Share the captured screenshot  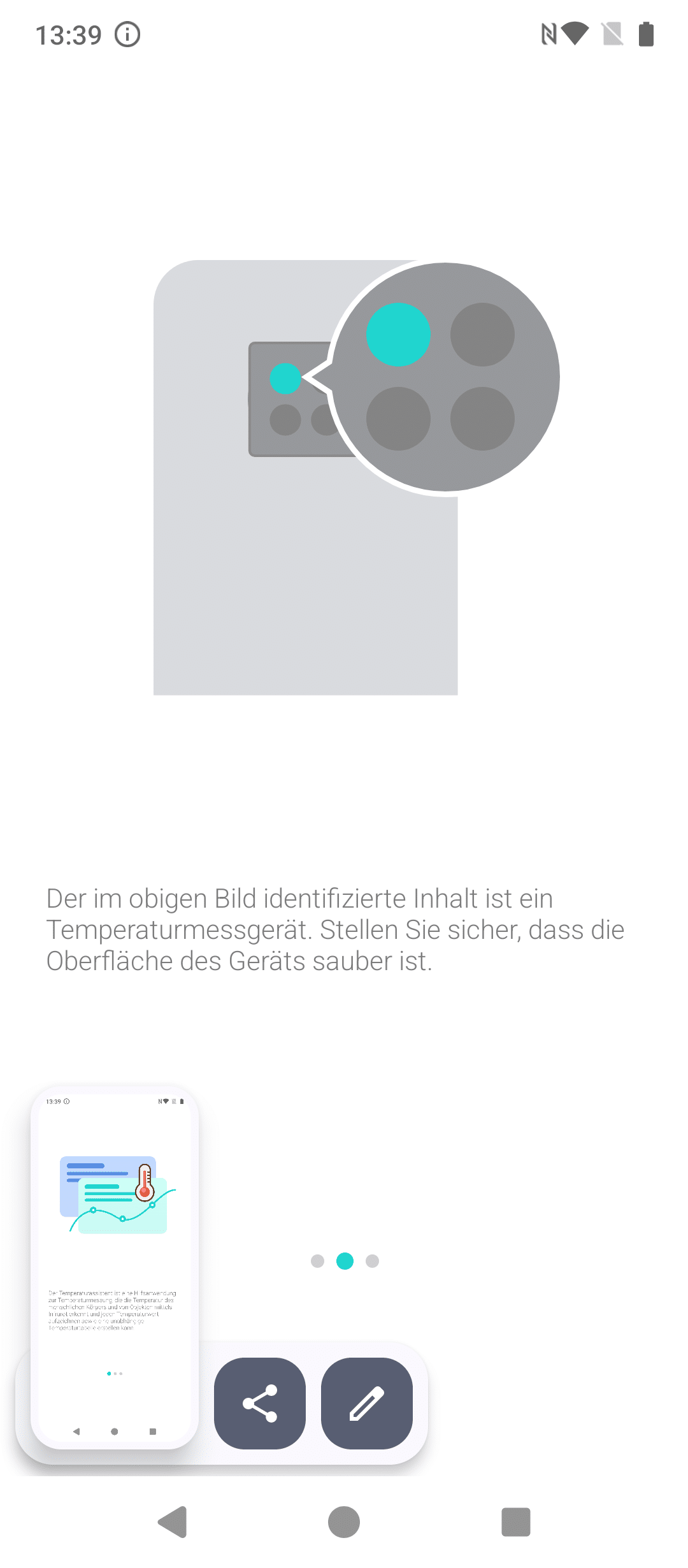[260, 1403]
